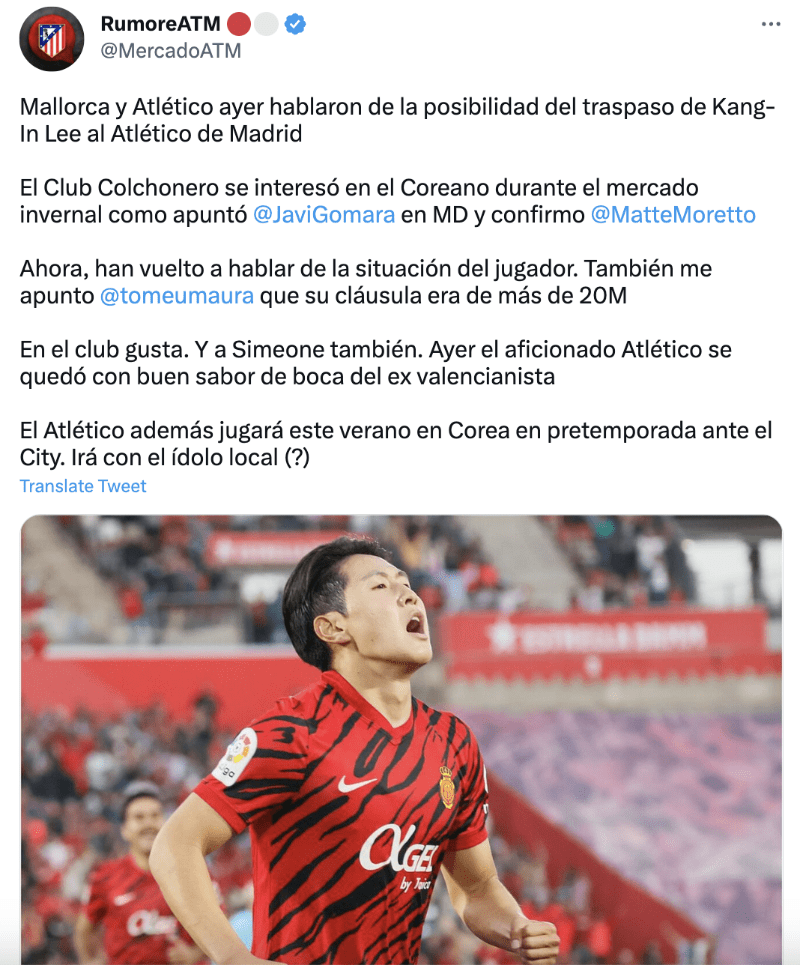Image resolution: width=800 pixels, height=965 pixels.
Task: Open the @MatteMoretto mention
Action: point(673,215)
